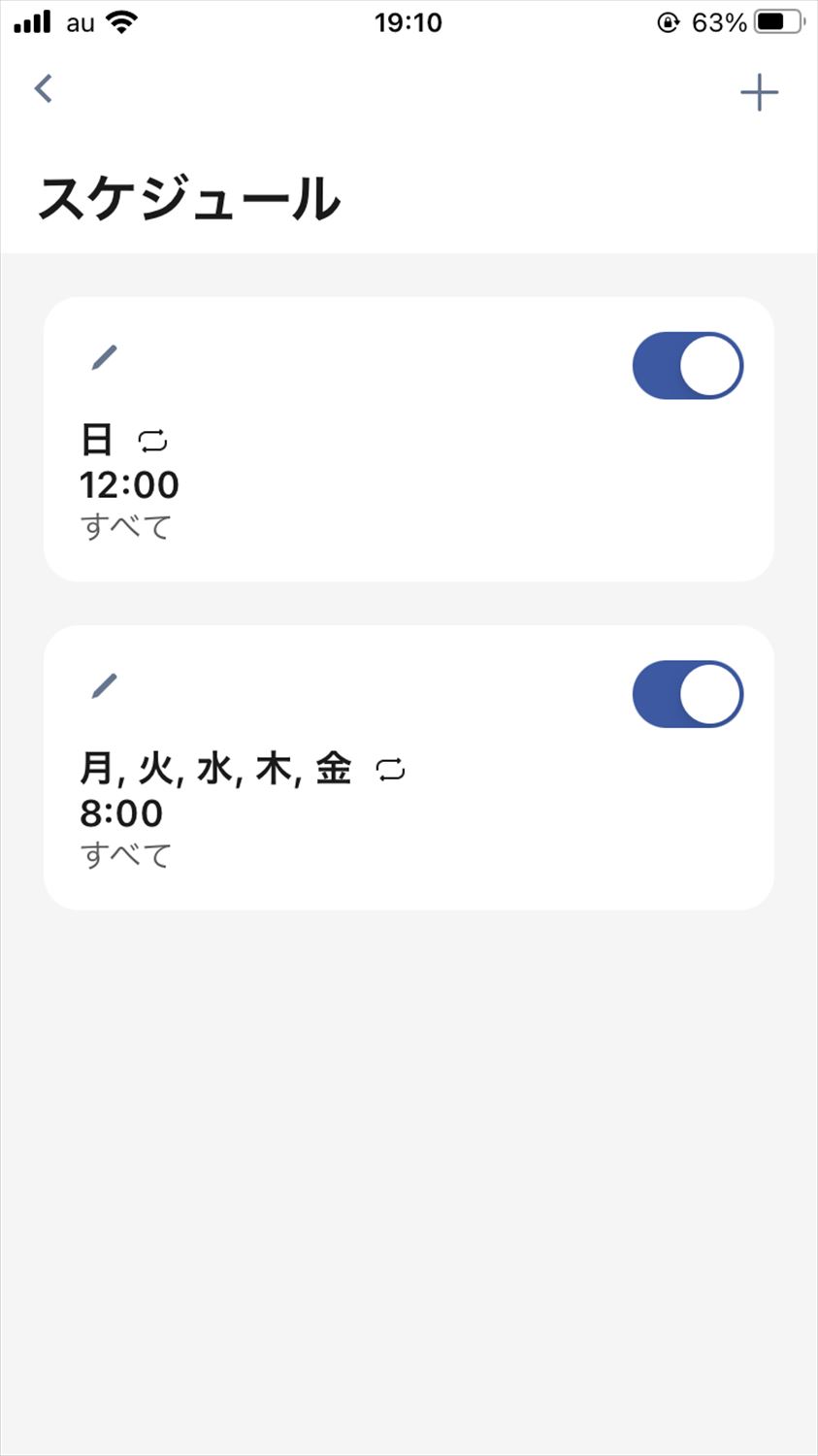This screenshot has width=818, height=1456.
Task: Edit the weekday 8:00 schedule with the pencil icon
Action: coord(104,685)
